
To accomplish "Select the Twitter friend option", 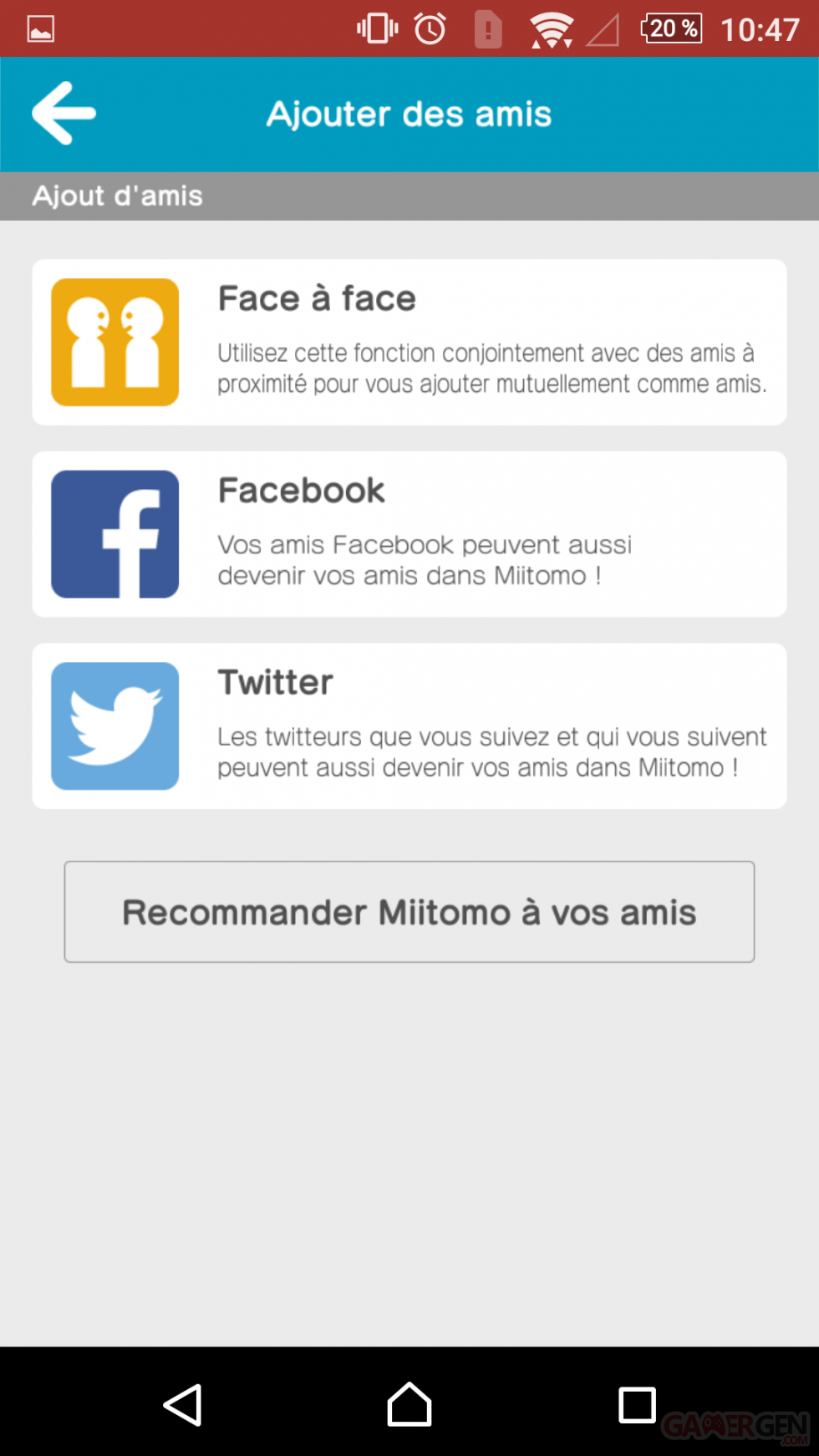I will point(409,725).
